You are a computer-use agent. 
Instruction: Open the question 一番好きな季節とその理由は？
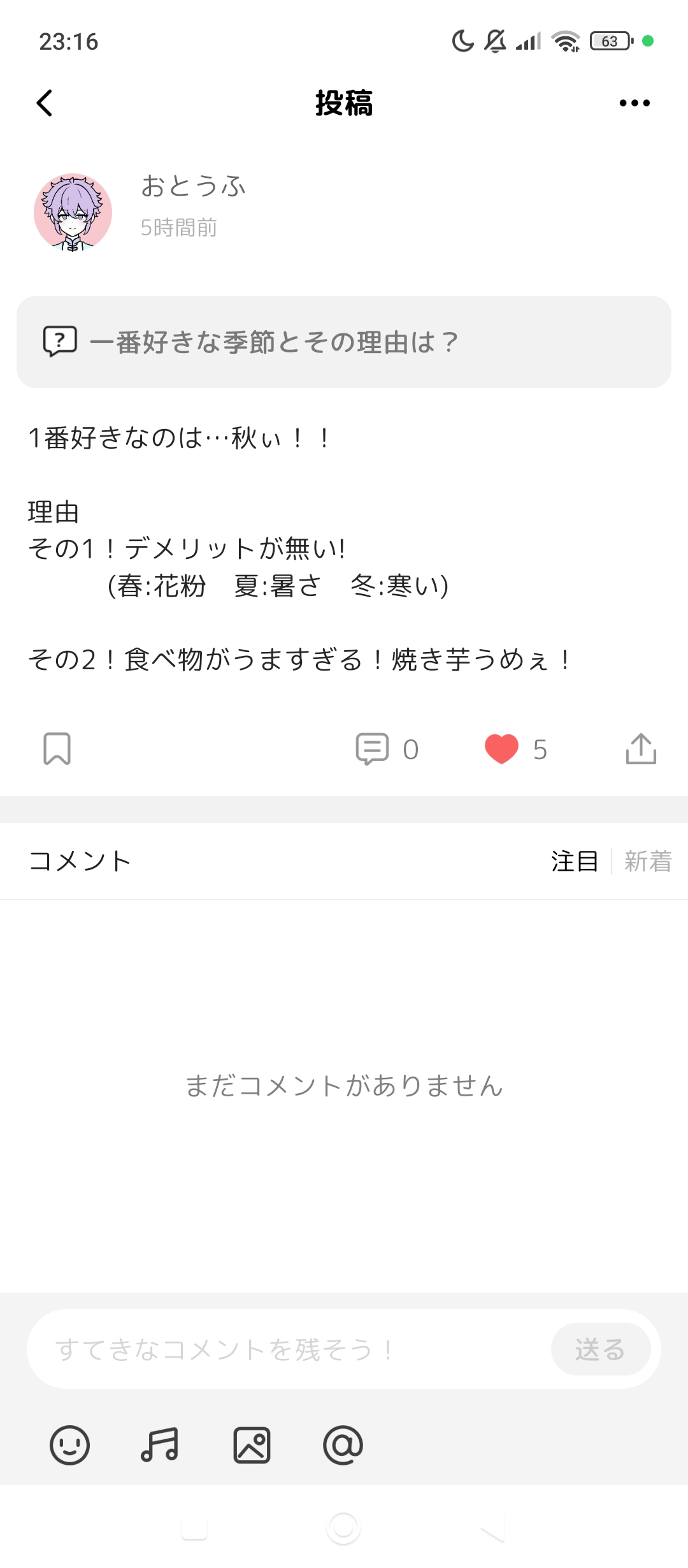point(344,342)
